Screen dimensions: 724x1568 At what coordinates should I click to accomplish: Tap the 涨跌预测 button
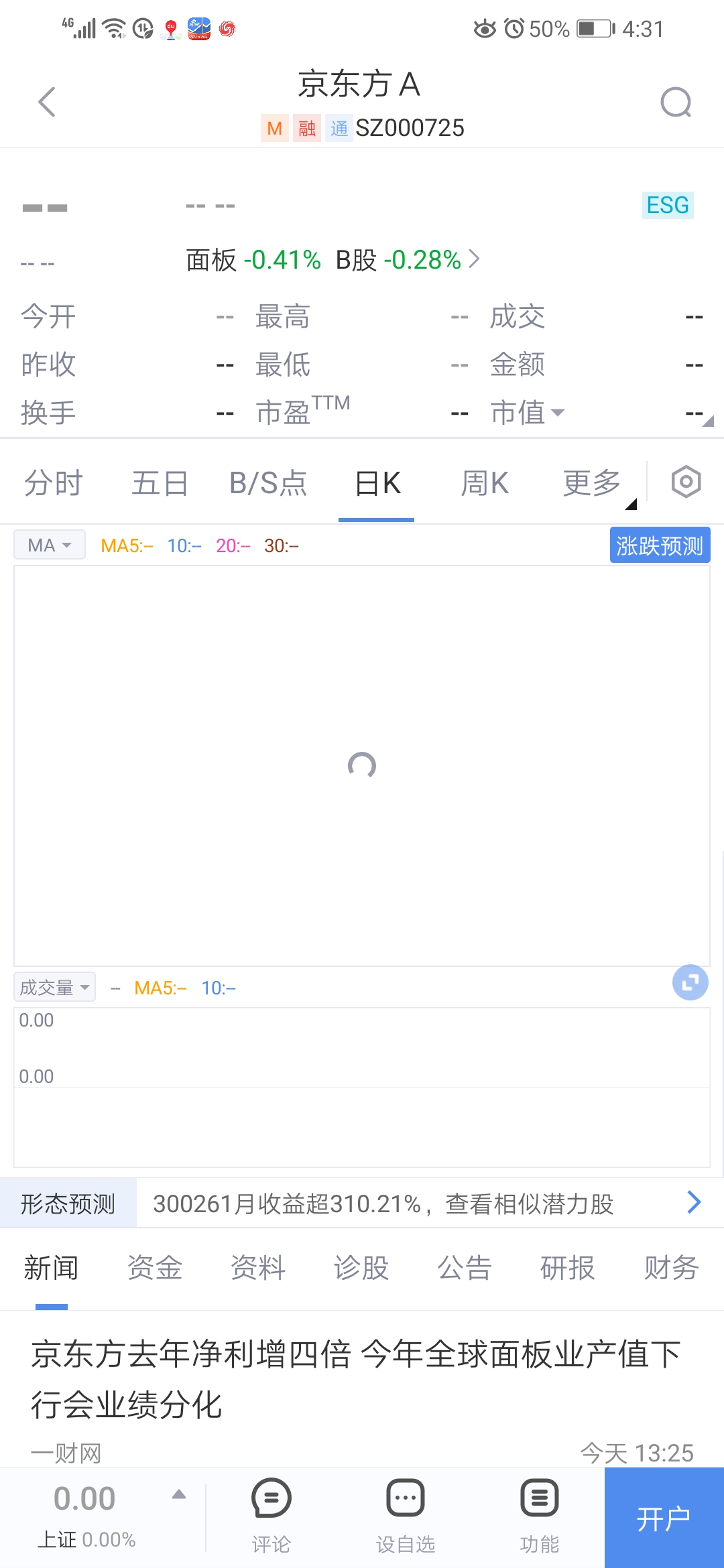pyautogui.click(x=660, y=545)
